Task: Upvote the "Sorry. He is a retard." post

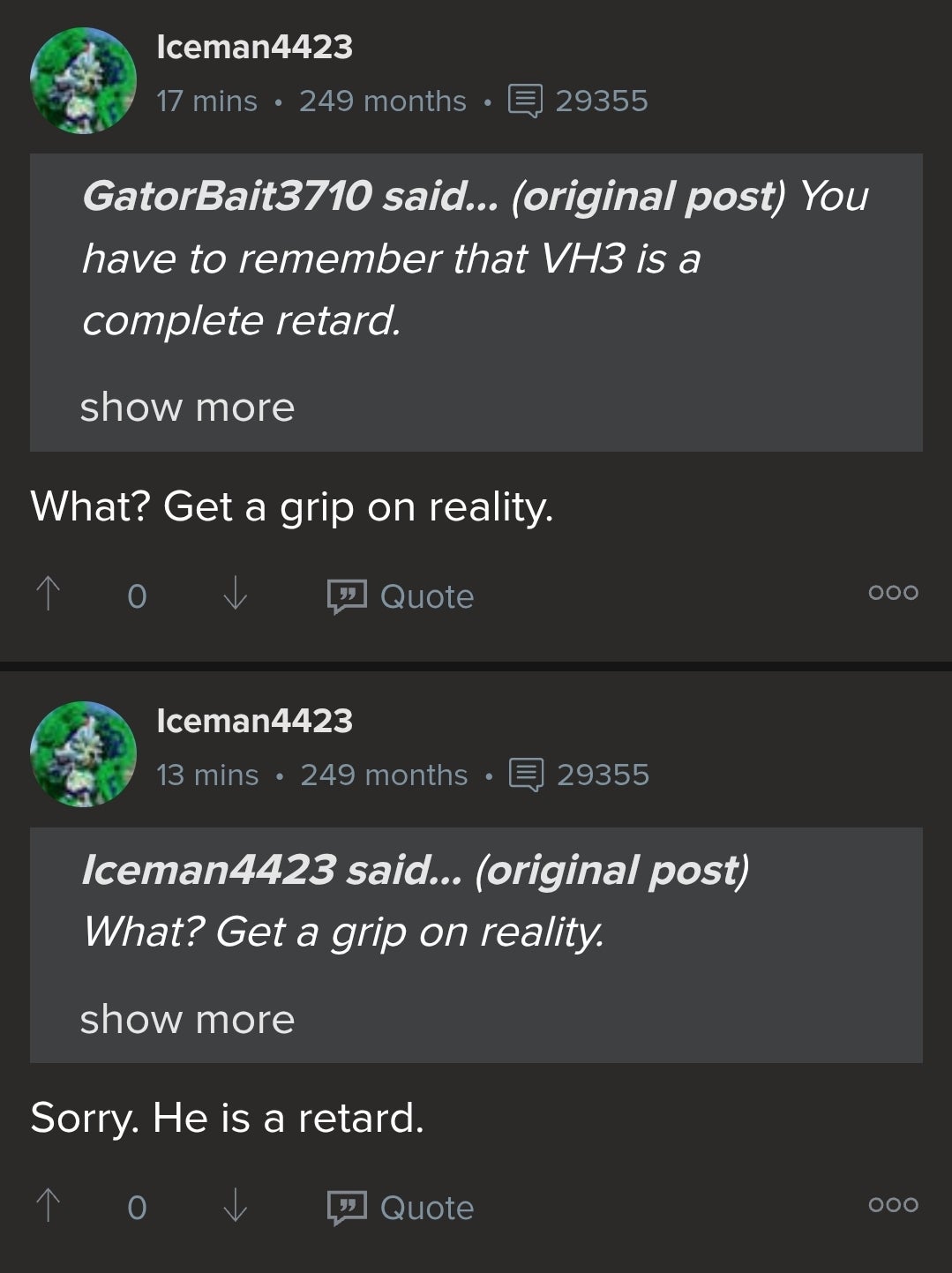Action: [48, 1206]
